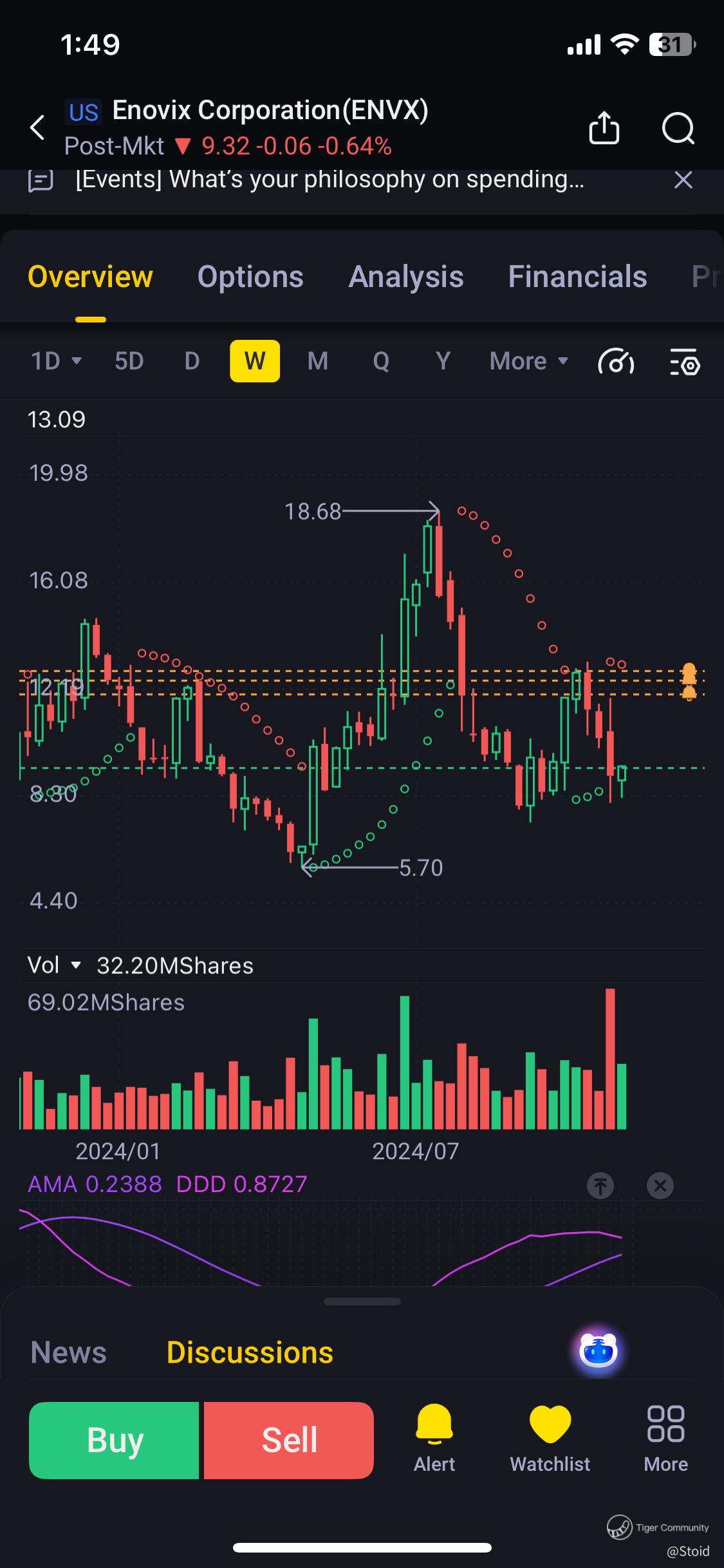
Task: Tap the Buy button
Action: click(114, 1440)
